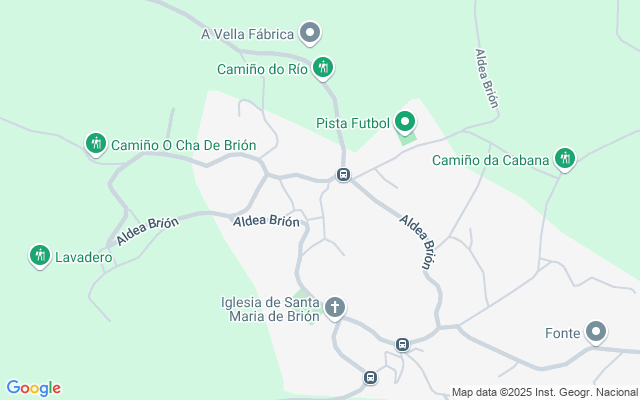Tap the Pista Futbol map pin
The width and height of the screenshot is (640, 400).
405,122
